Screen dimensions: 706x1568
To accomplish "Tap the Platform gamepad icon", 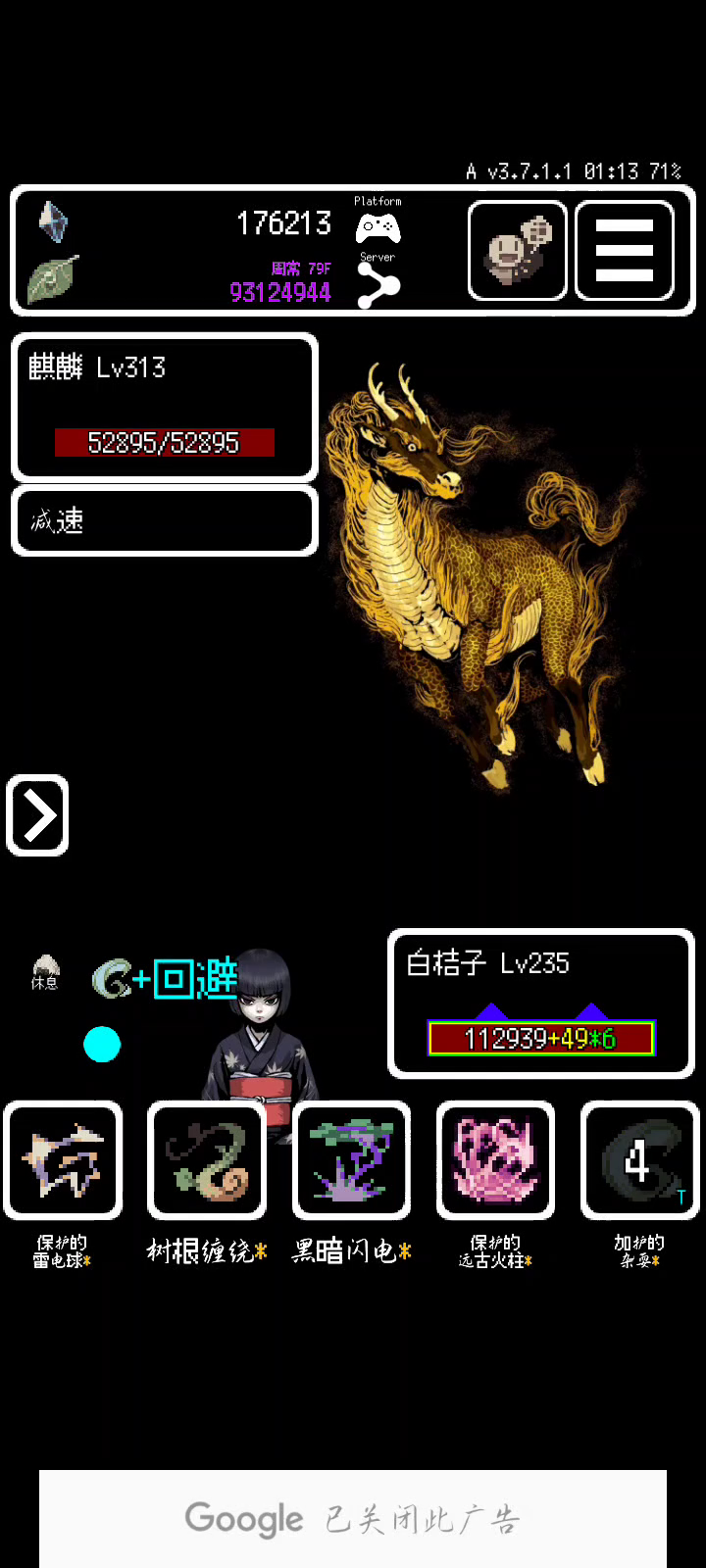I will (378, 228).
